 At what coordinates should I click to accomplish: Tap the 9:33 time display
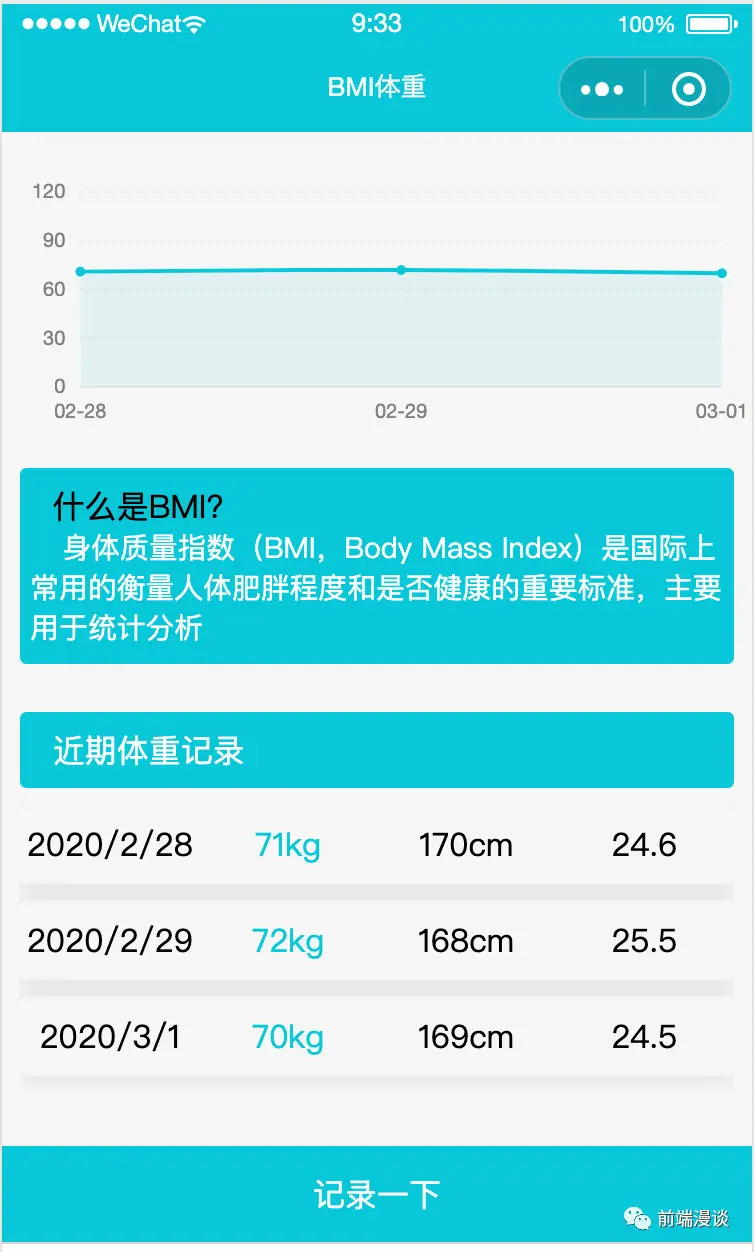[377, 22]
